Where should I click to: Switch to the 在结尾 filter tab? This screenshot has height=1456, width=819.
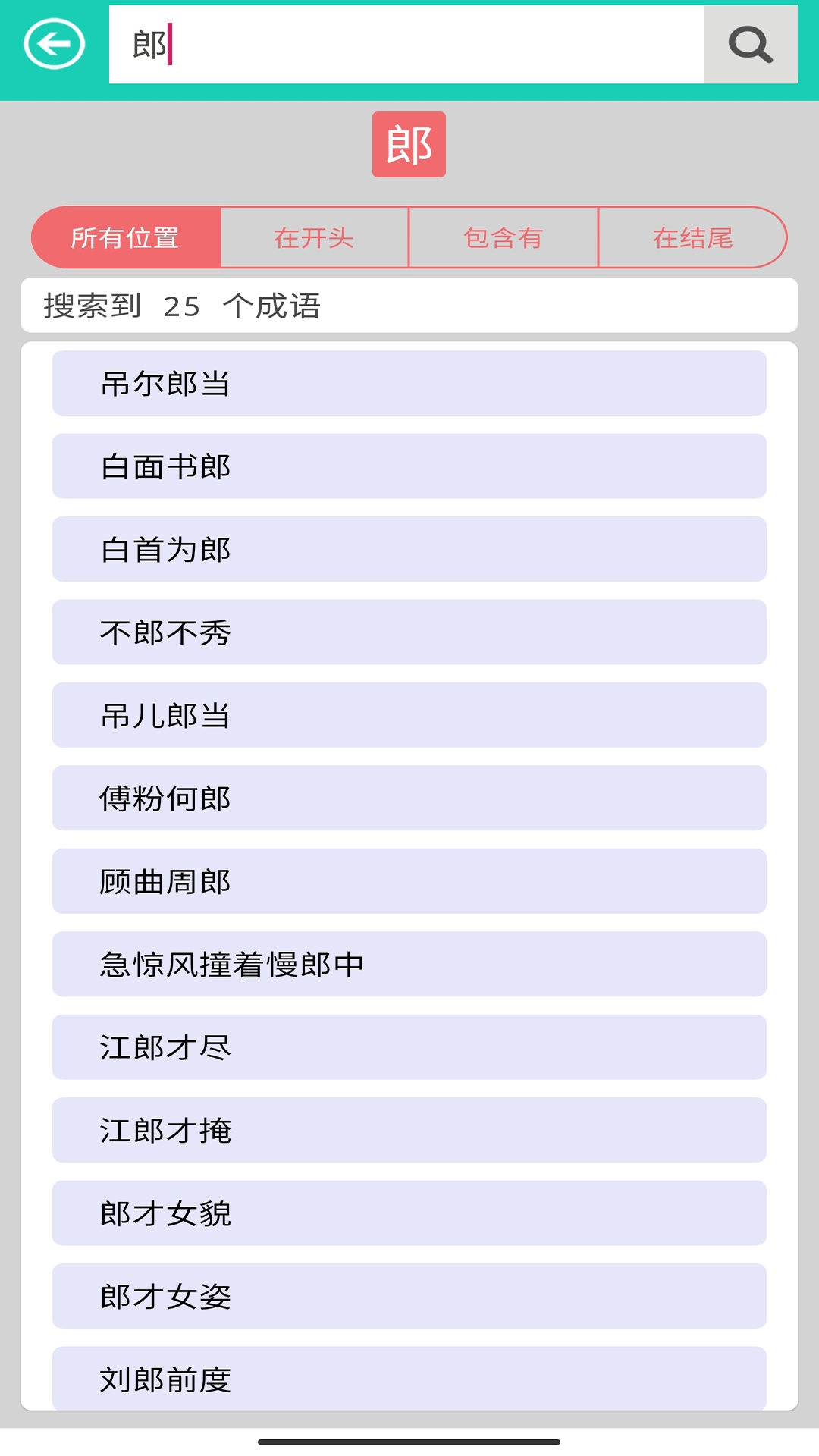(692, 237)
